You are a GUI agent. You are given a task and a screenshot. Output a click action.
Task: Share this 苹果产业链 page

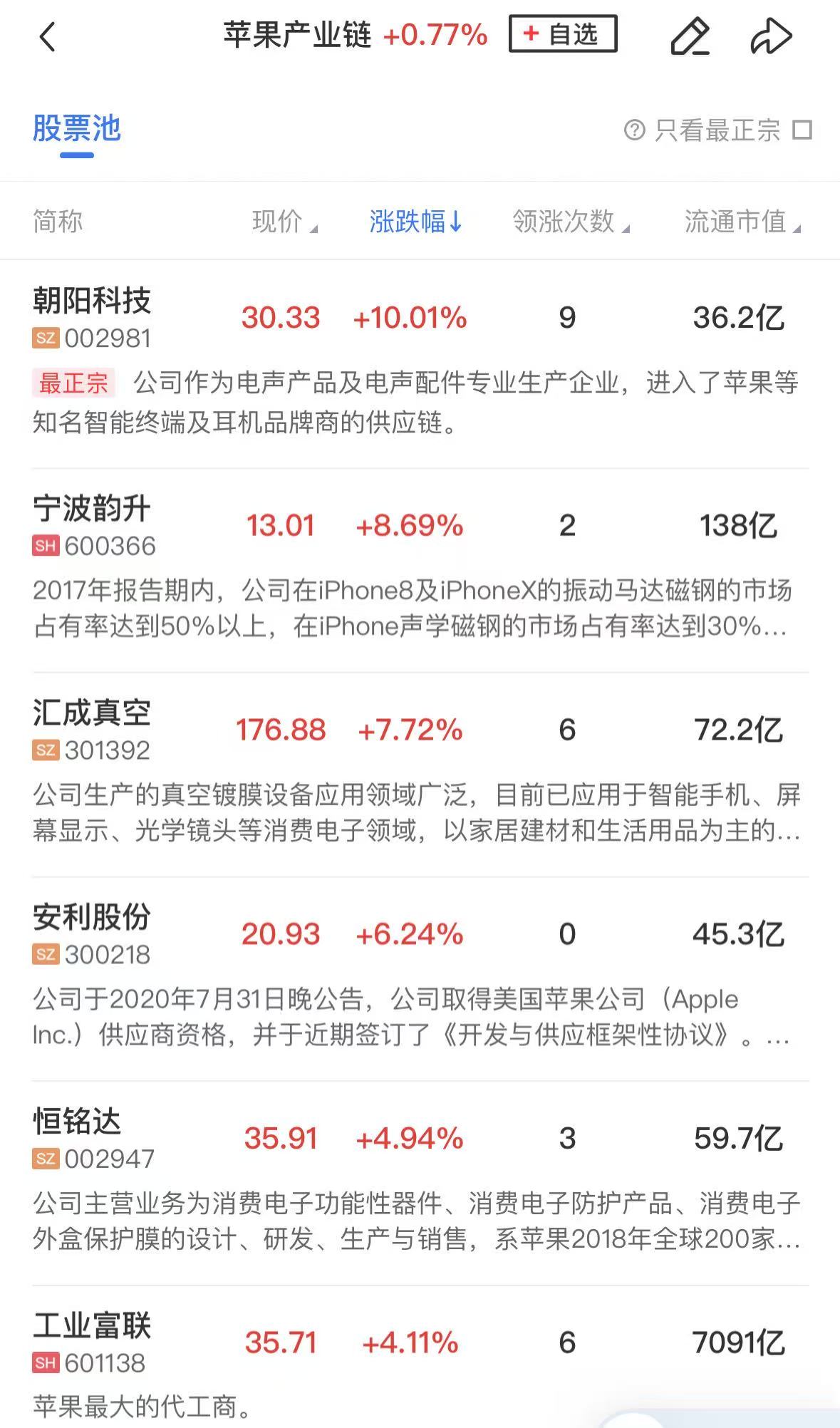(771, 36)
